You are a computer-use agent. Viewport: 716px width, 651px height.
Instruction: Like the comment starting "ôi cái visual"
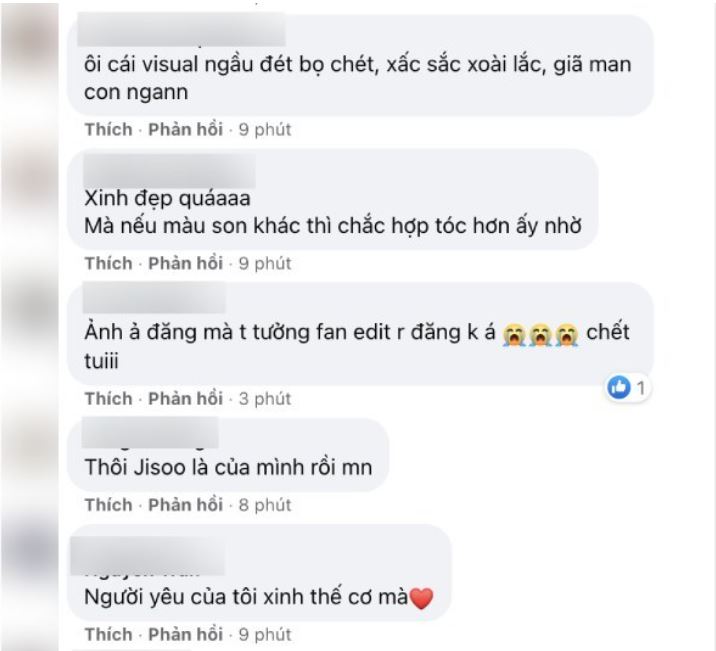pos(108,130)
